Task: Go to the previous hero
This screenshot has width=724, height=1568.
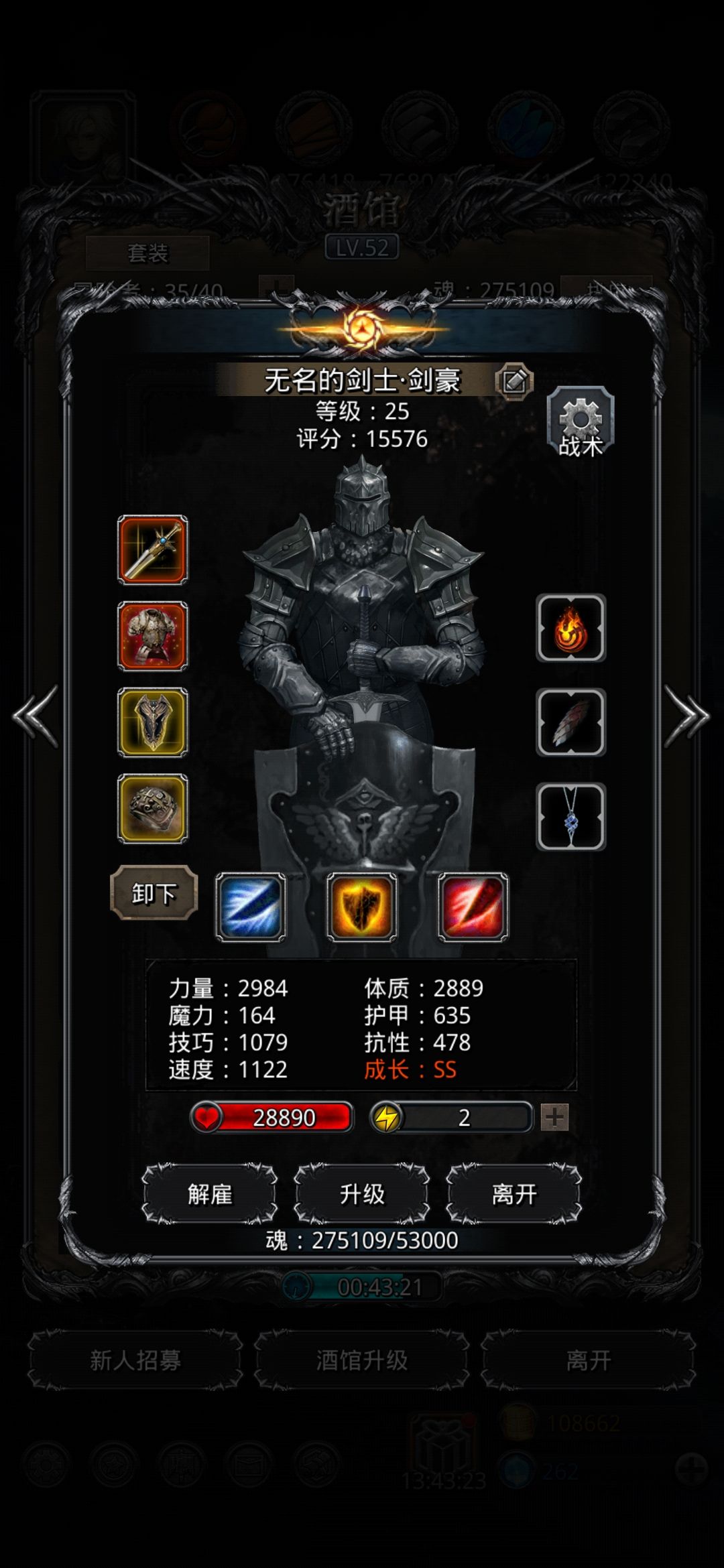Action: 35,716
